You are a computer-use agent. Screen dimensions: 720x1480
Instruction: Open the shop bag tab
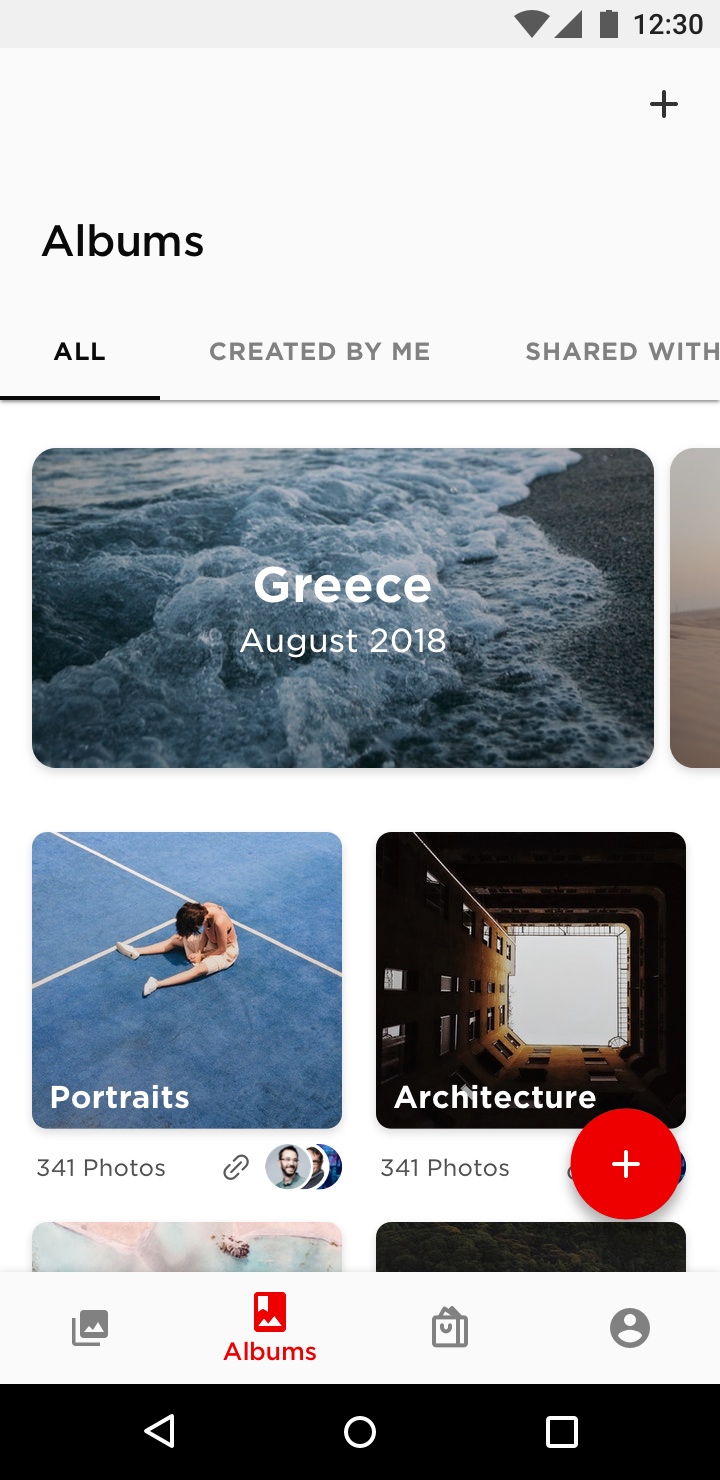coord(450,1328)
